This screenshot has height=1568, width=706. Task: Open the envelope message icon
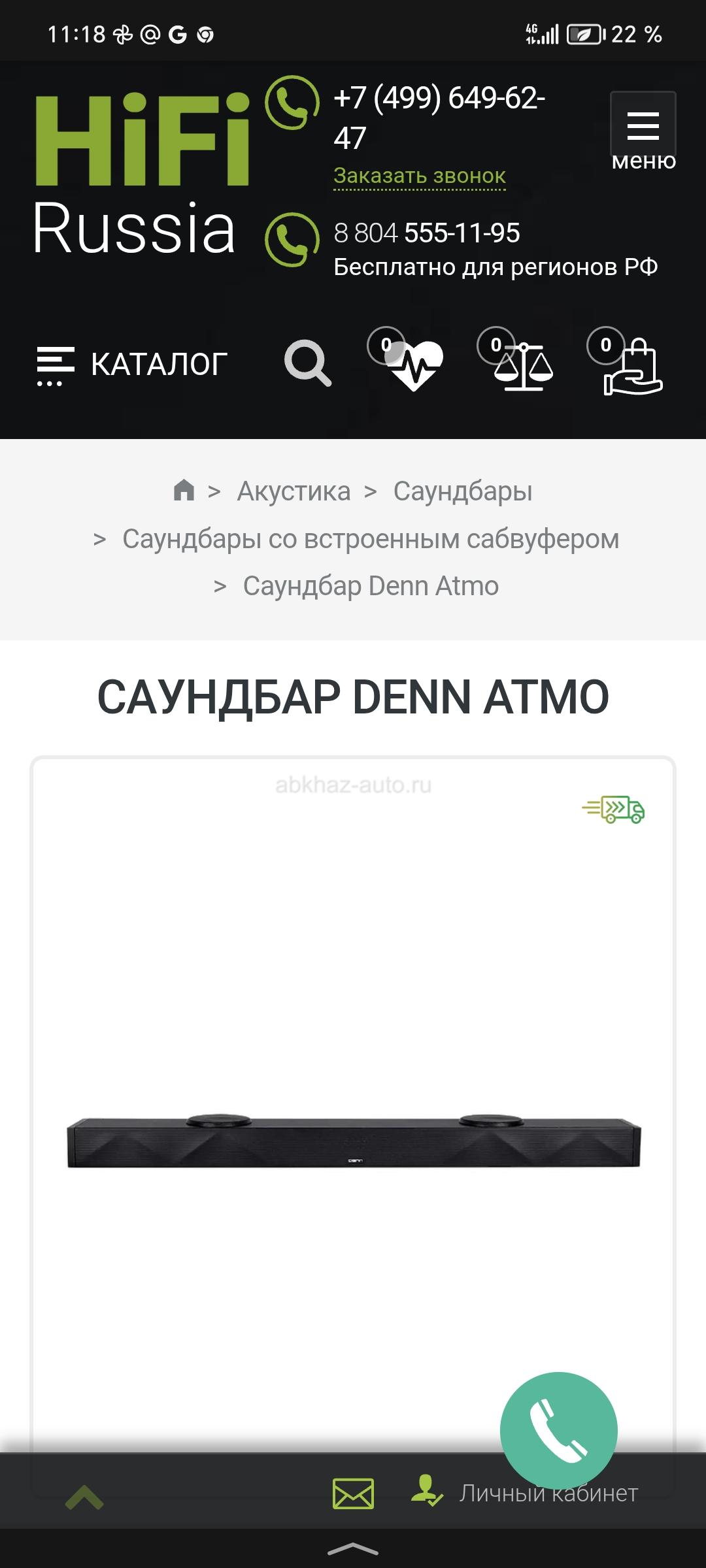click(353, 1494)
